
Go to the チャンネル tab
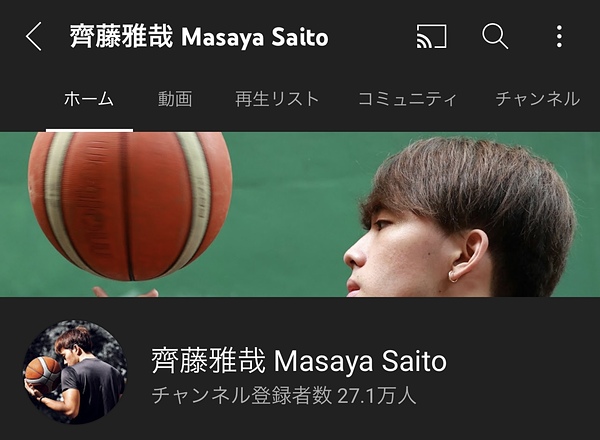tap(537, 99)
